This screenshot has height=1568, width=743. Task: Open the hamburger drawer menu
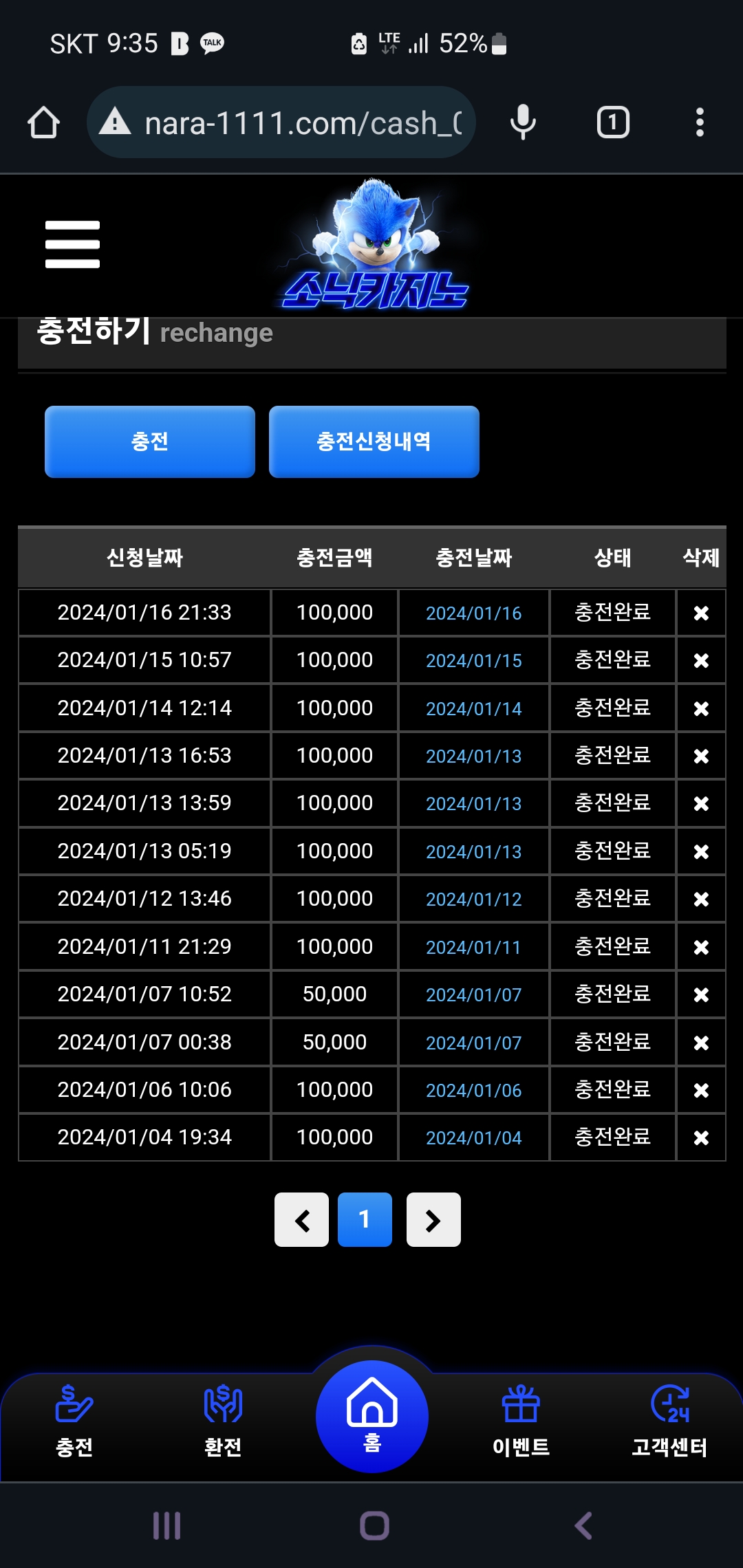[72, 244]
